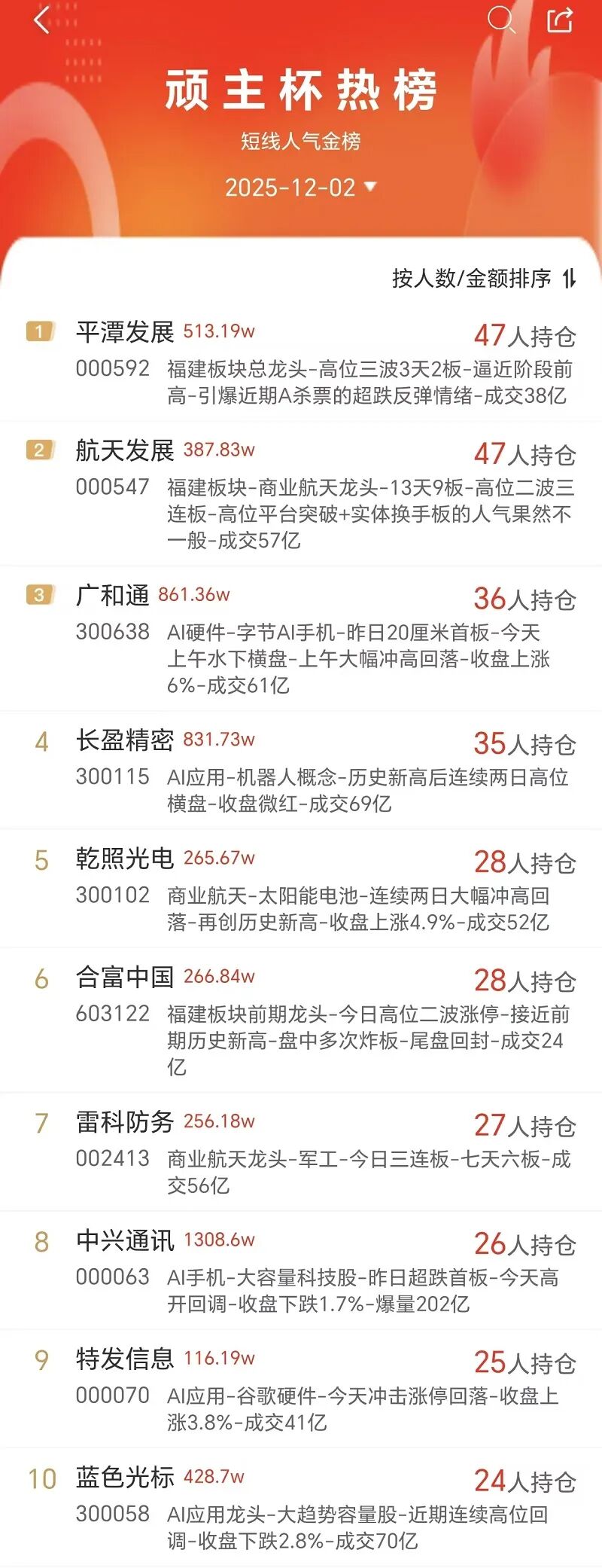Viewport: 602px width, 1568px height.
Task: Open the 航天发展 stock row
Action: pos(301,494)
